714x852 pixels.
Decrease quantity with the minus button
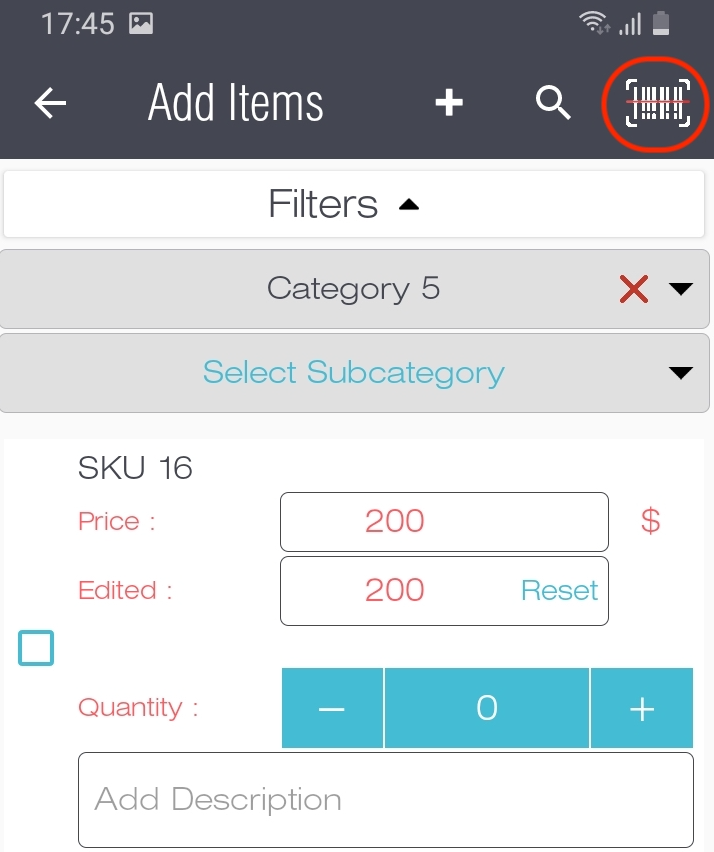(x=332, y=709)
